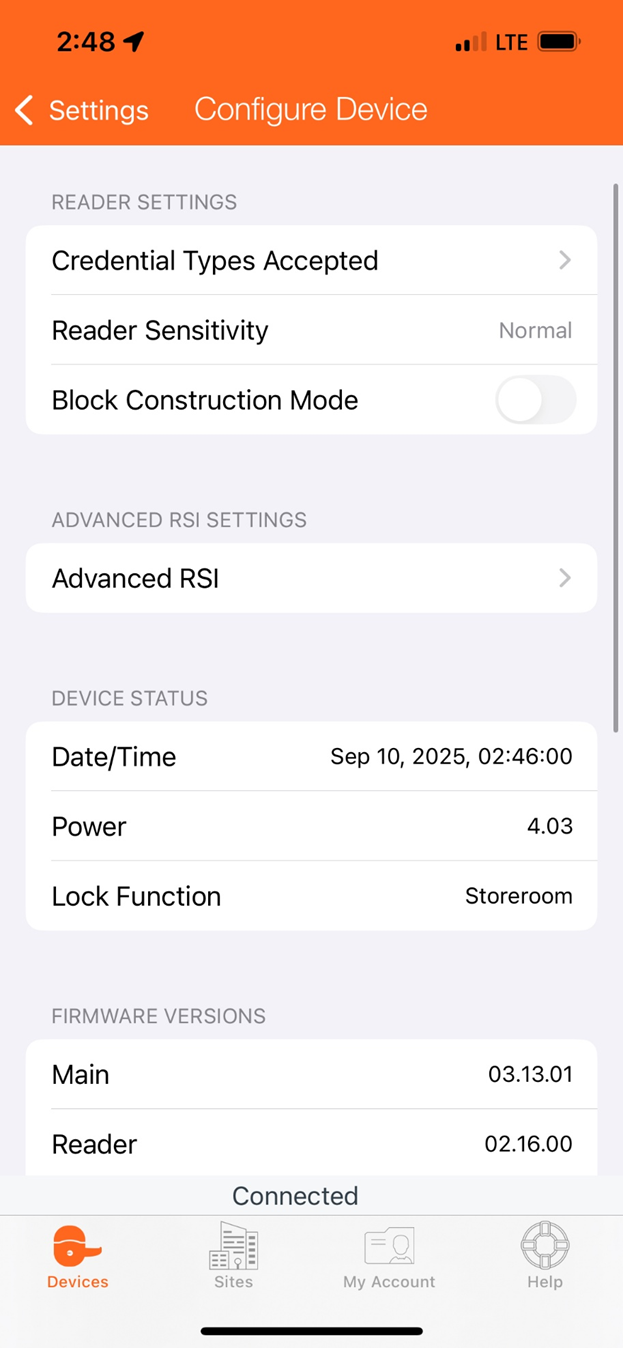Open Credential Types Accepted
The width and height of the screenshot is (623, 1348).
pos(311,261)
